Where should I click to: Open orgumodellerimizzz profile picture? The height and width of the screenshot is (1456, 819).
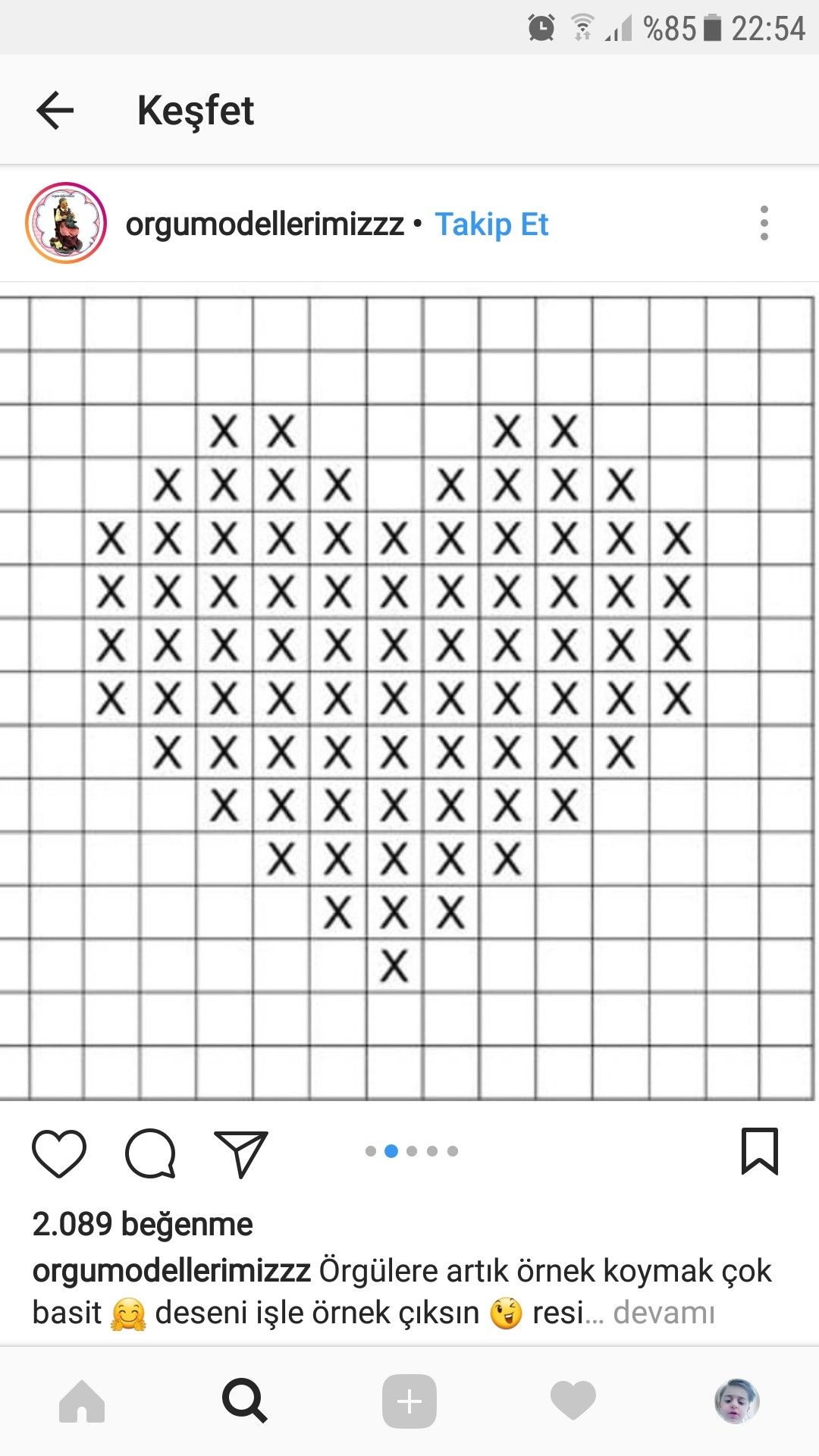(x=66, y=223)
